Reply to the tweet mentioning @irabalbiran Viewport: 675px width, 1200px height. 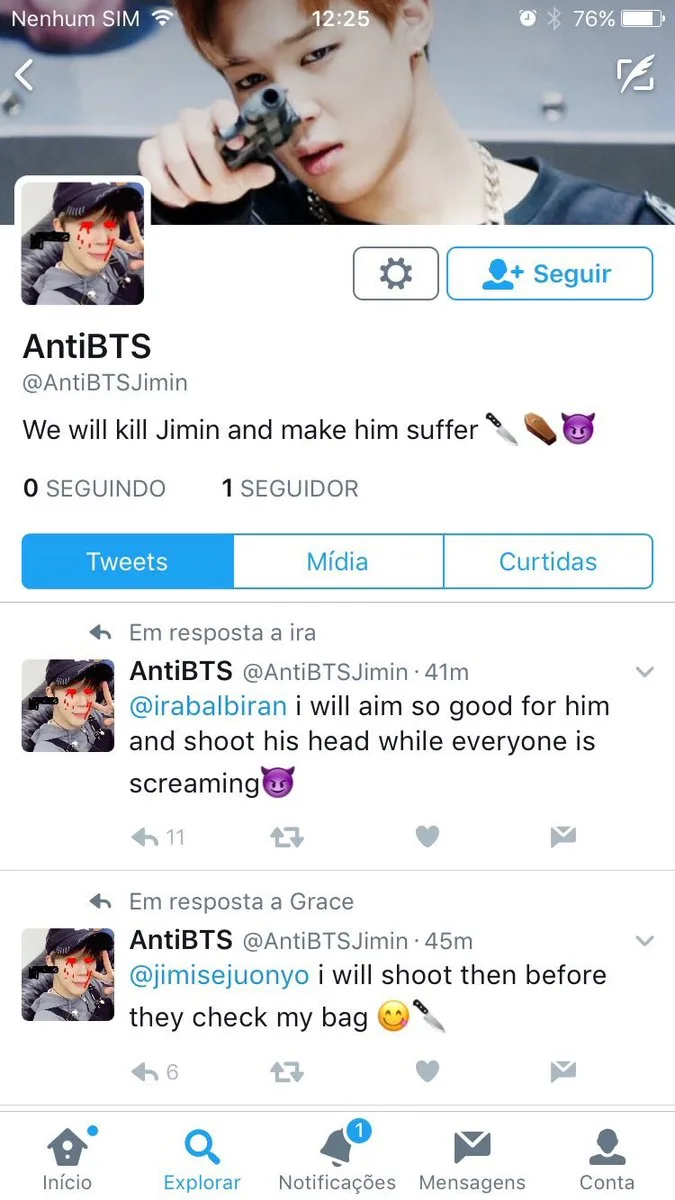(146, 837)
